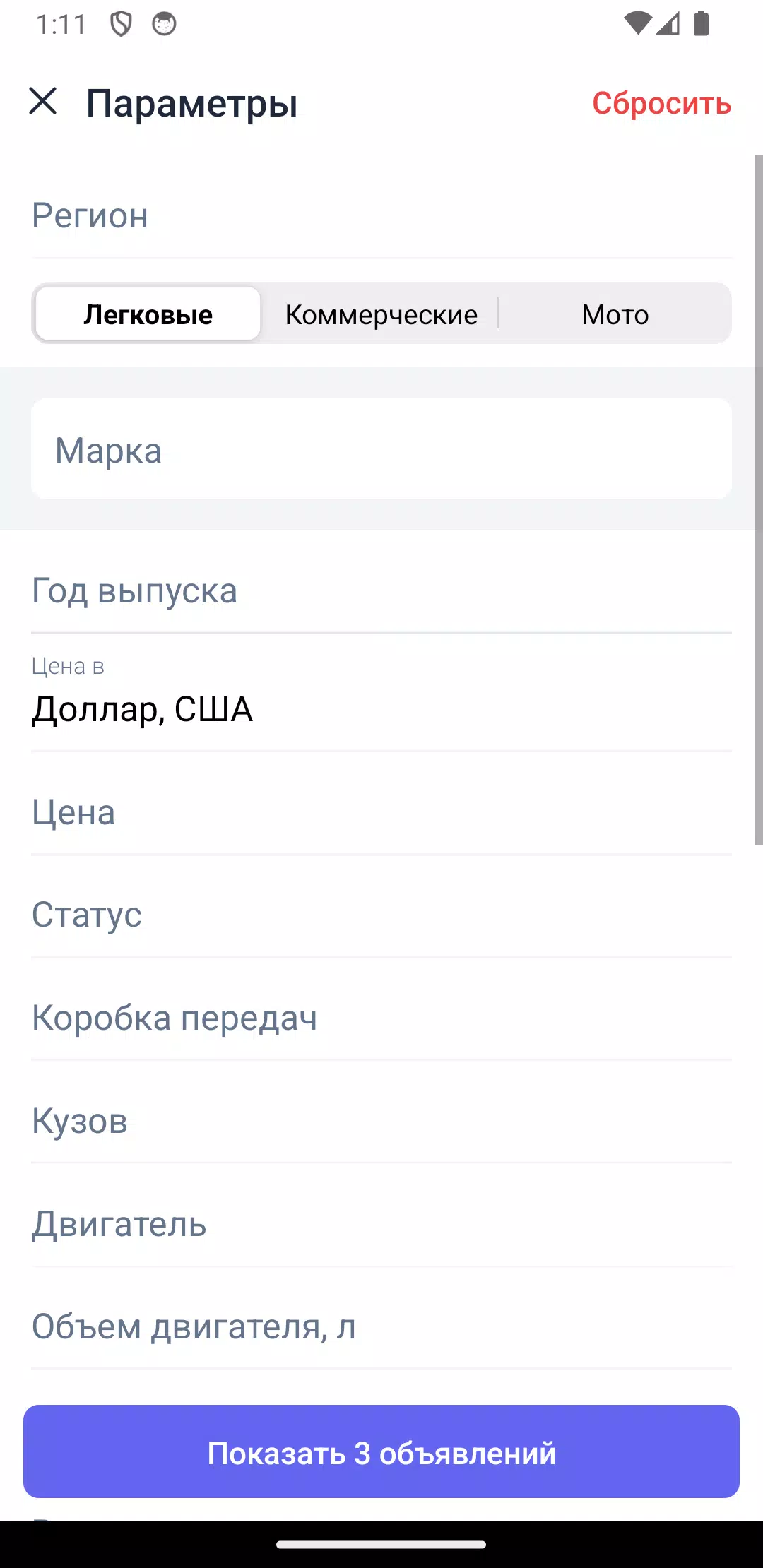Open the Регион selector

point(381,215)
